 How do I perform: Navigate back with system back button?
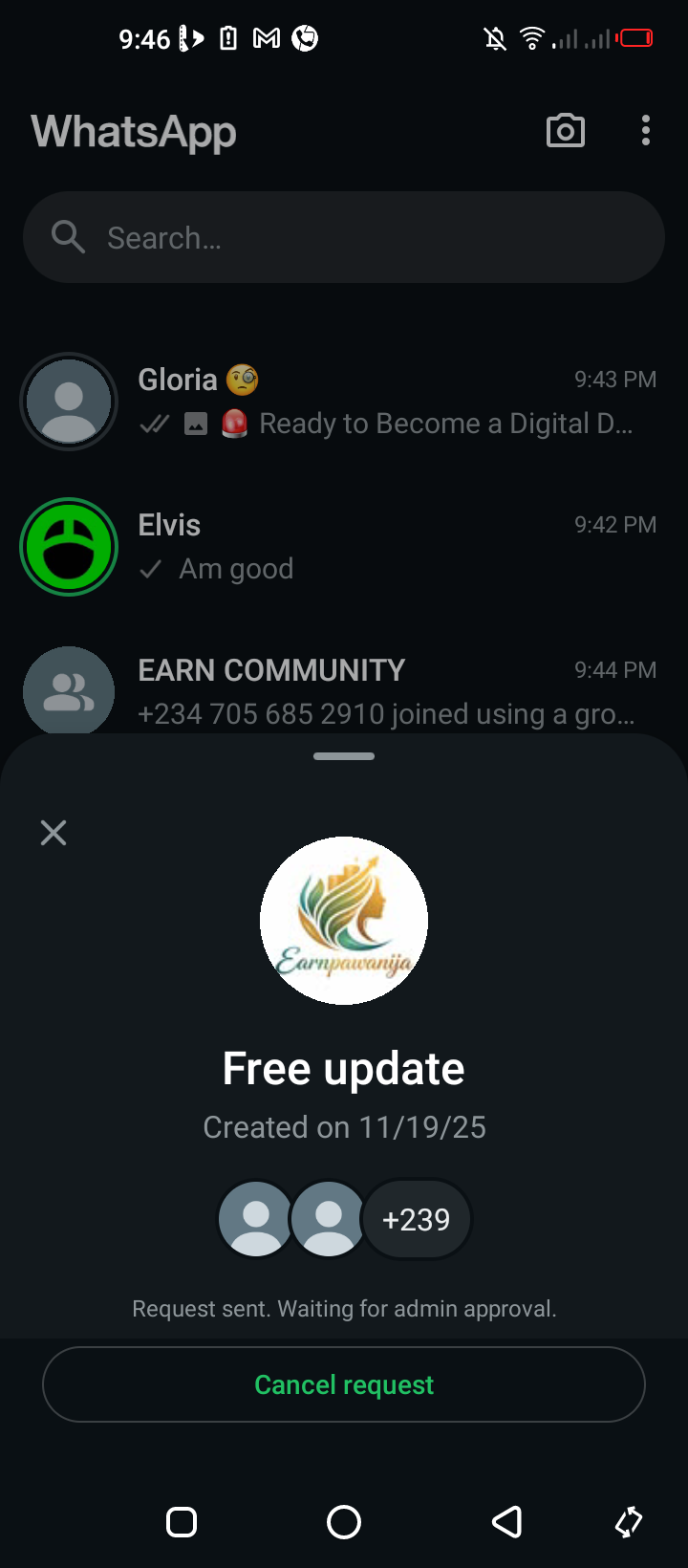pos(506,1521)
